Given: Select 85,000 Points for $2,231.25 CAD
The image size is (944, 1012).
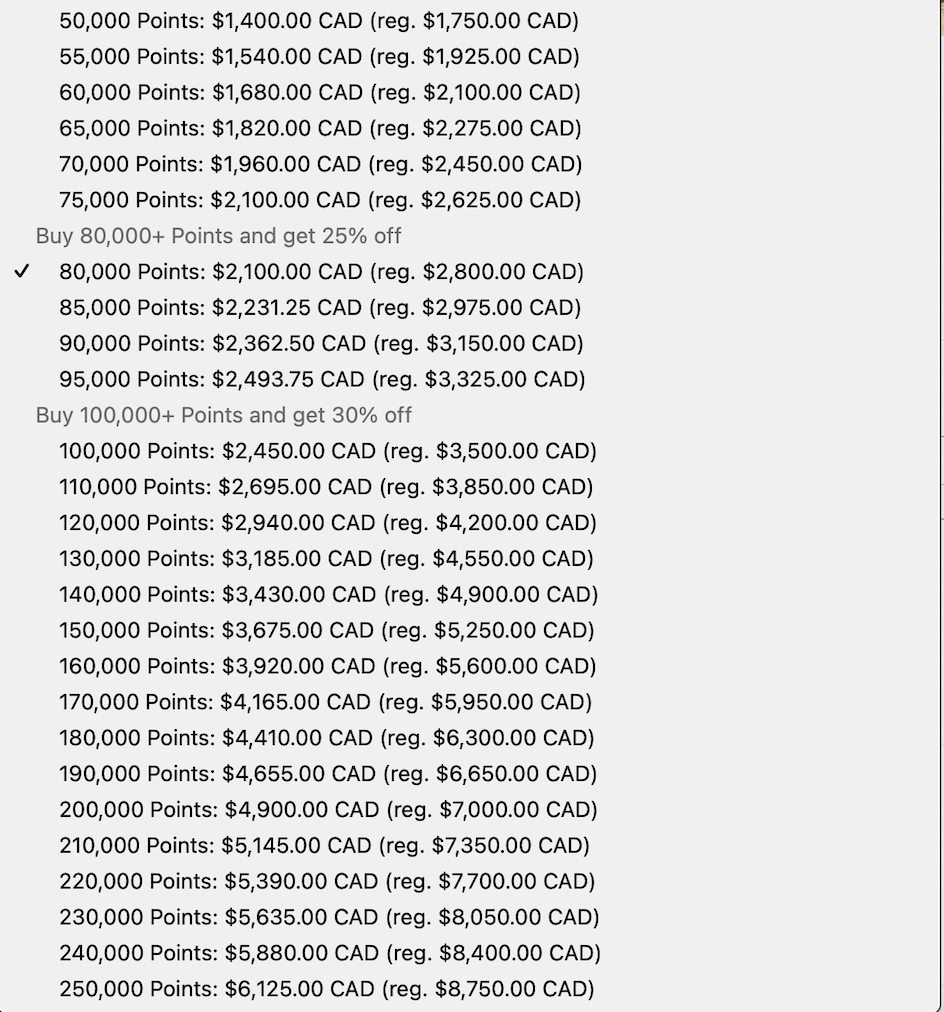Looking at the screenshot, I should coord(319,308).
